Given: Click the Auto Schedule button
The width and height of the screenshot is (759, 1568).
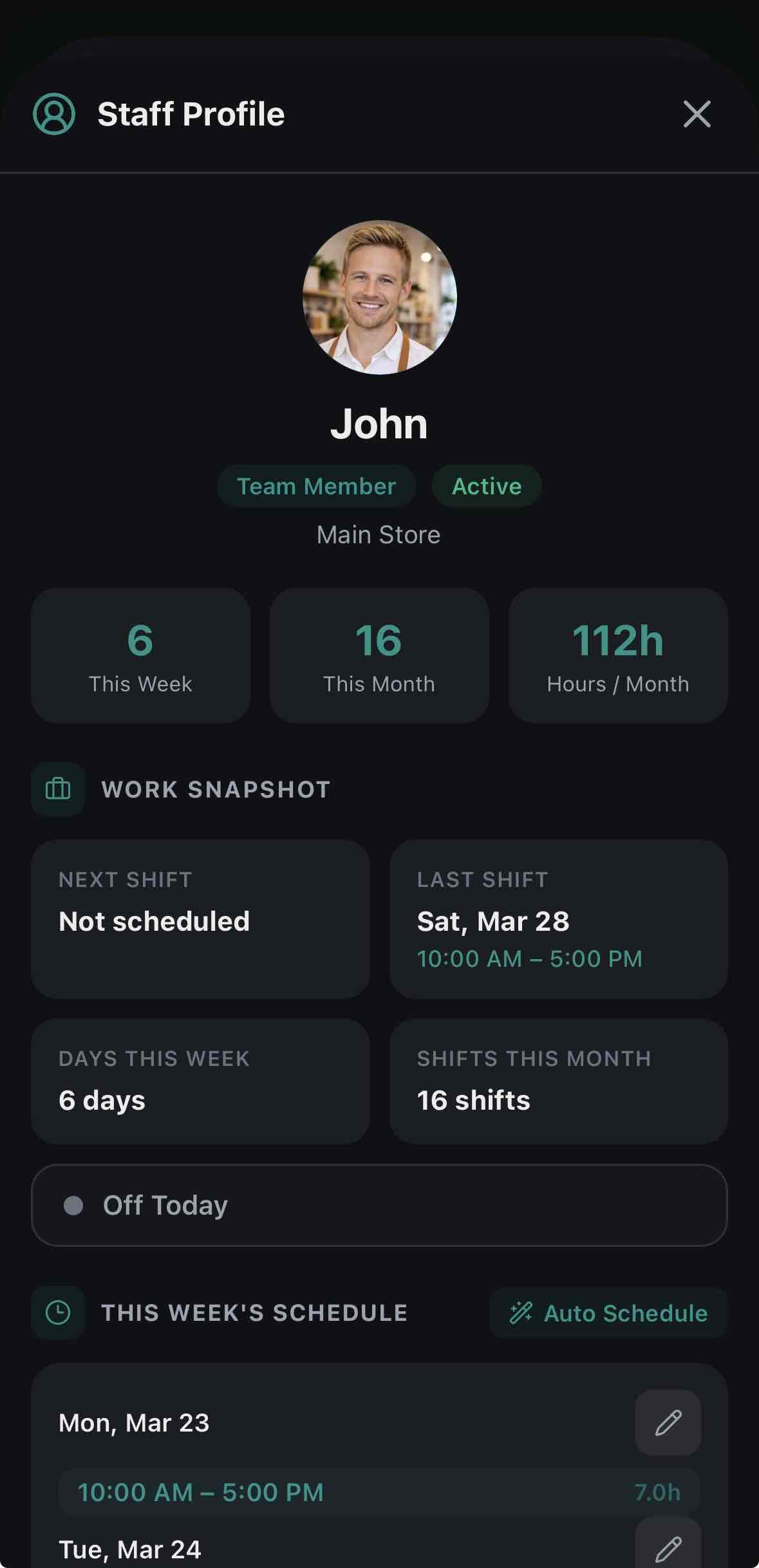Looking at the screenshot, I should [608, 1312].
